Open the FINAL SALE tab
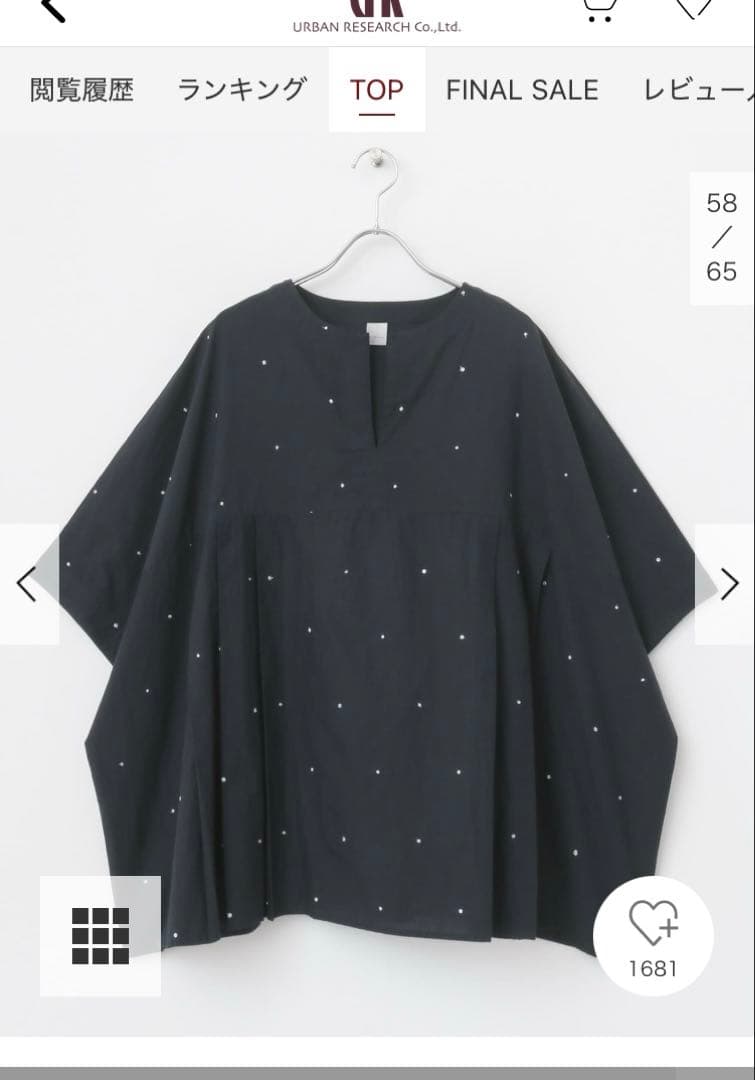The image size is (755, 1080). (522, 90)
